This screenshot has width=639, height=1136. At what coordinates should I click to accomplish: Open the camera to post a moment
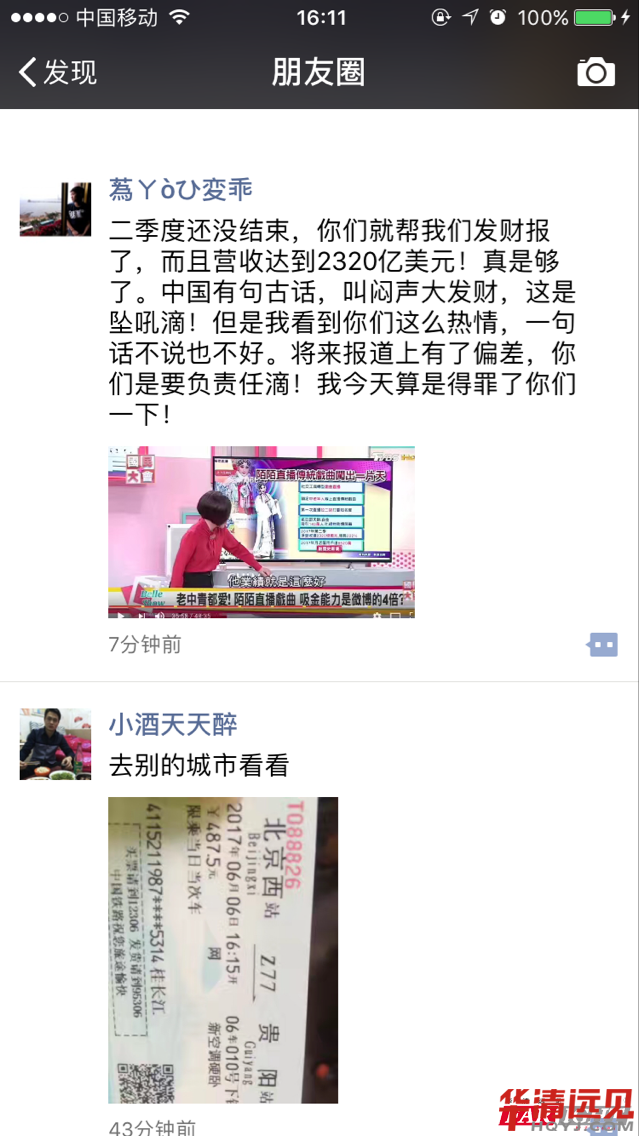pos(596,72)
